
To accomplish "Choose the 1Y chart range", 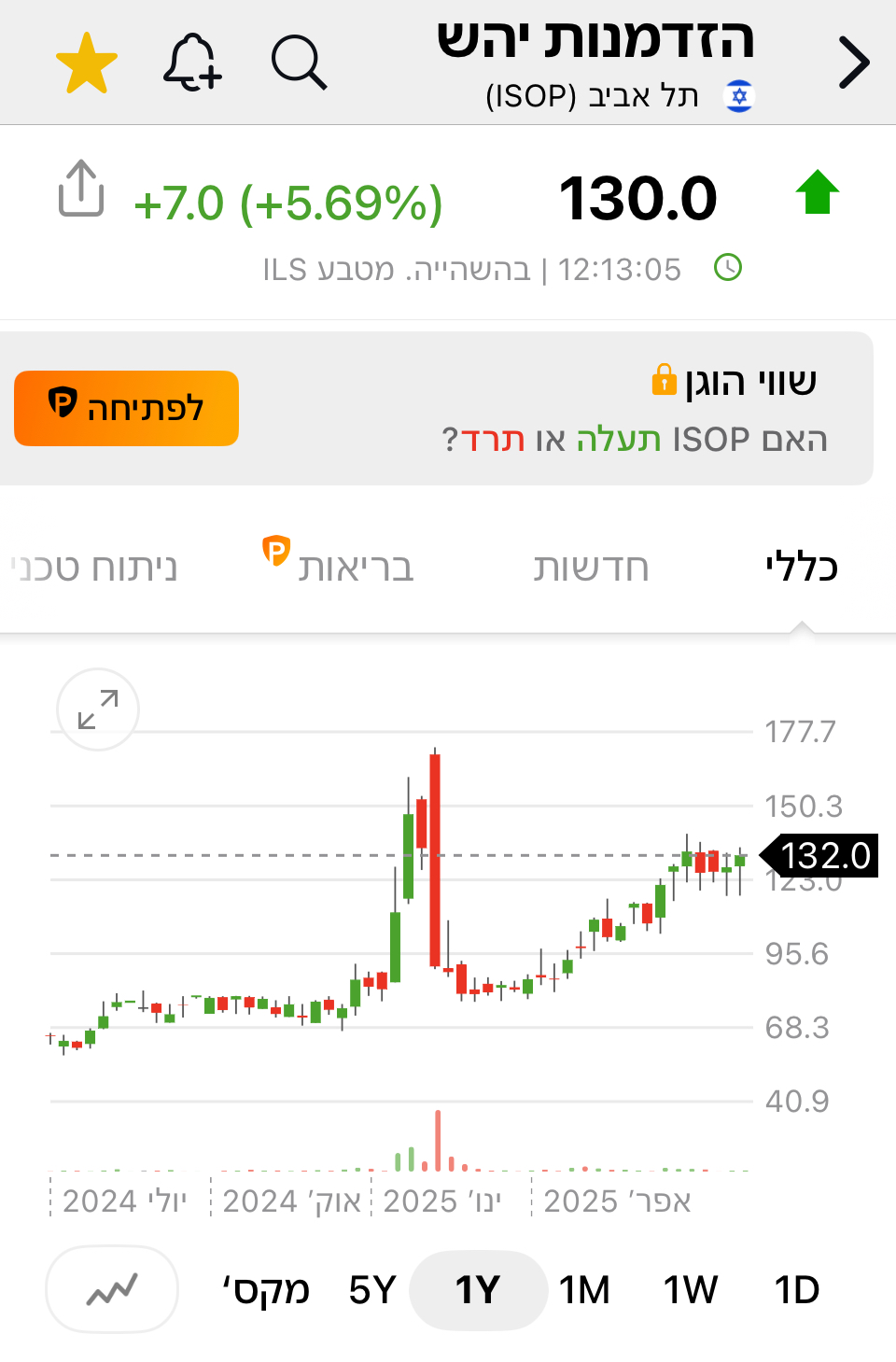I will 478,1290.
